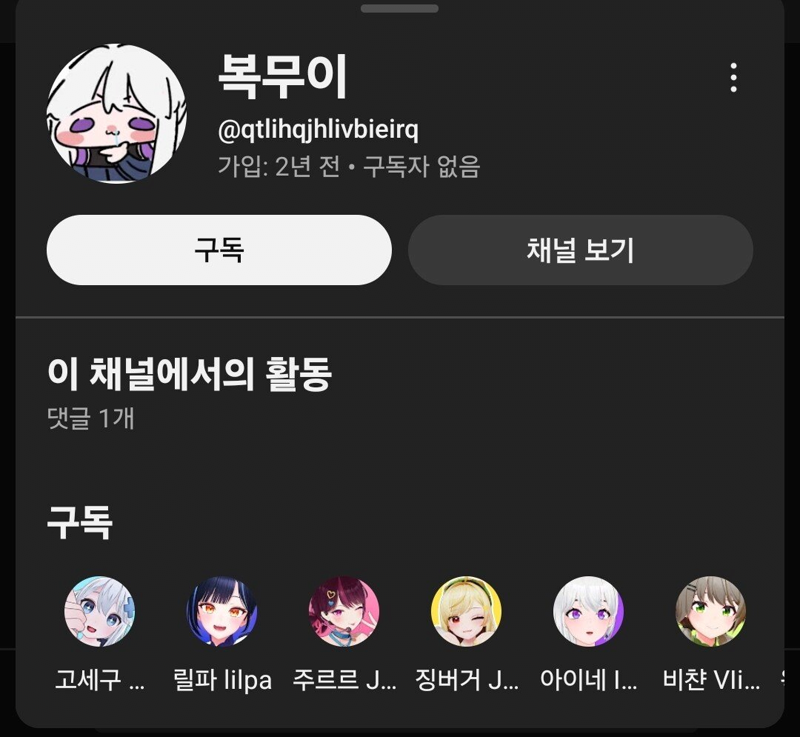Open the 주르르 channel avatar
This screenshot has width=800, height=737.
[344, 611]
